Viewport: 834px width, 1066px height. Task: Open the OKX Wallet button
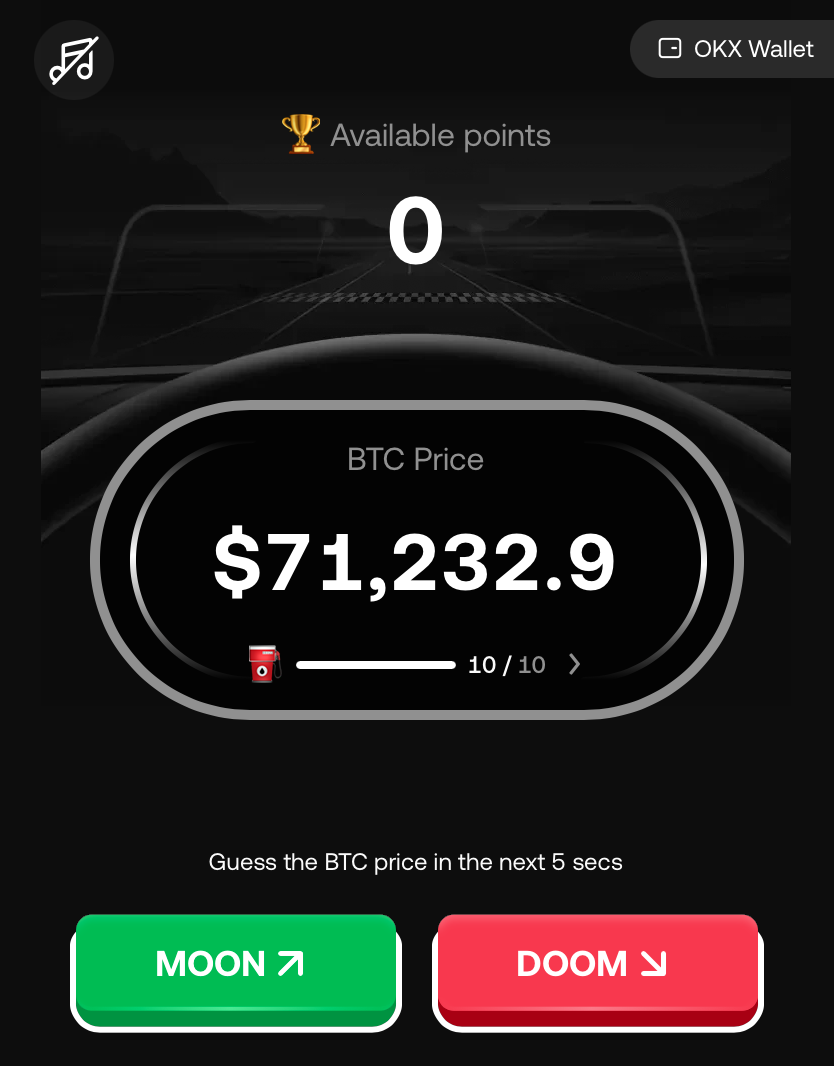pos(735,49)
